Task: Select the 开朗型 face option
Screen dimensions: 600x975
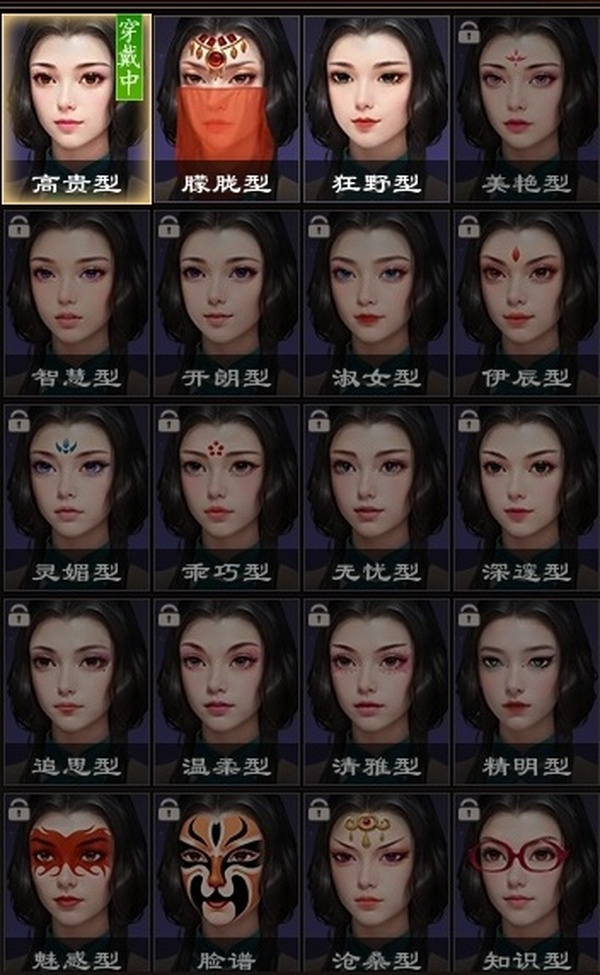Action: tap(227, 302)
